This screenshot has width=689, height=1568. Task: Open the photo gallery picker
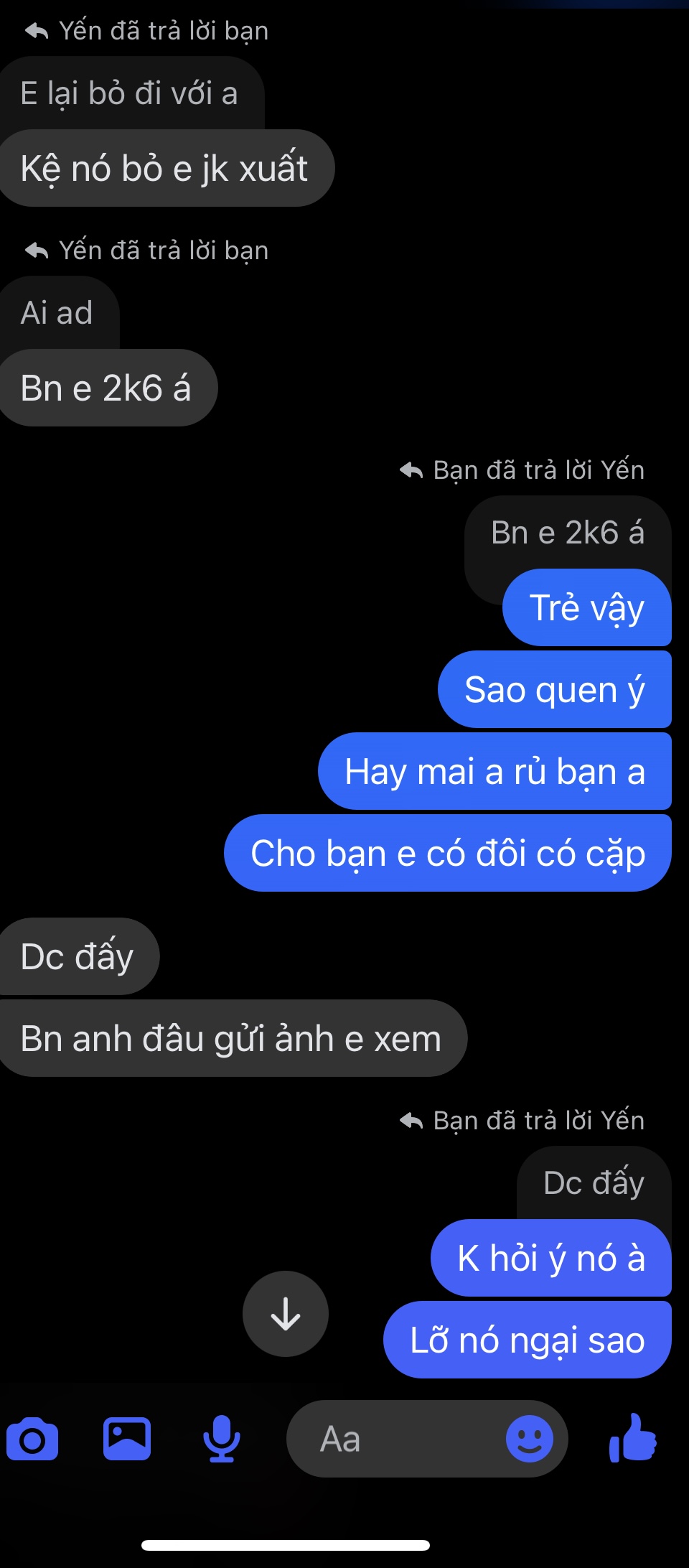[127, 1438]
